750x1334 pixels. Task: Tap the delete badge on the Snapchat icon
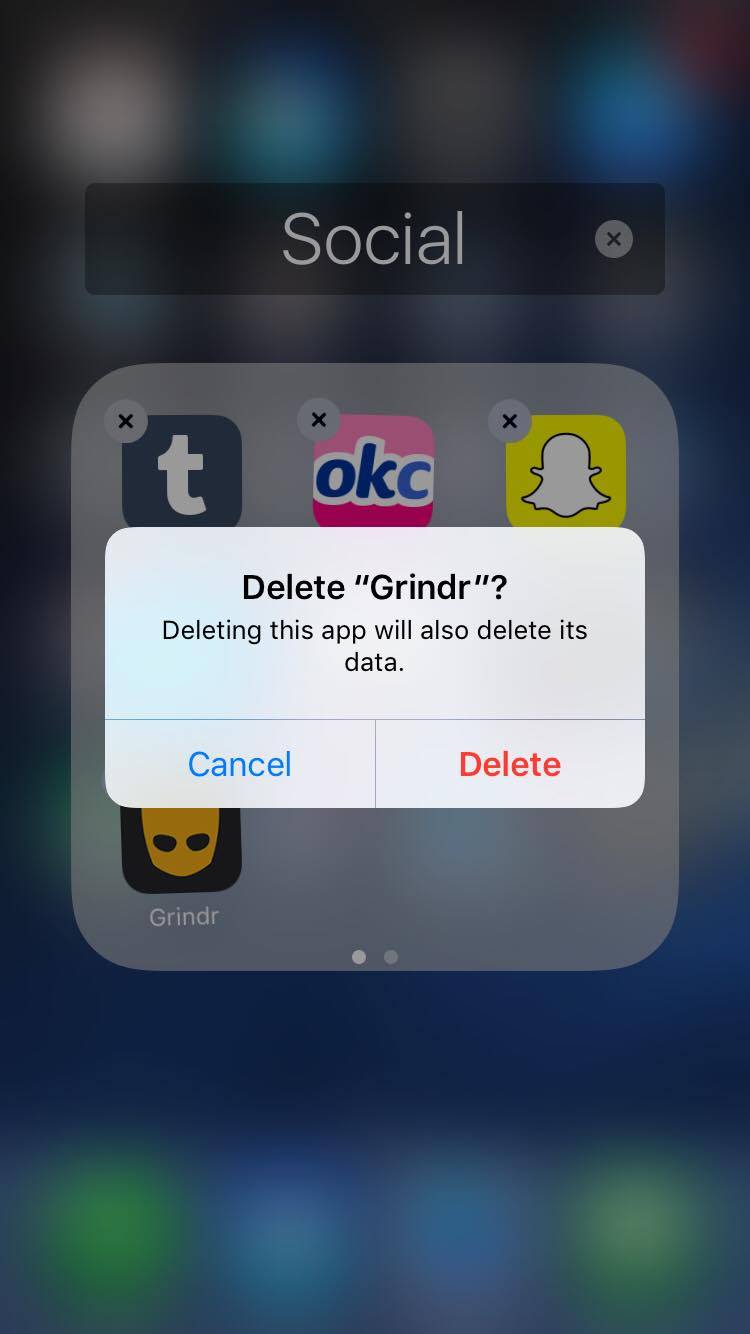tap(510, 421)
